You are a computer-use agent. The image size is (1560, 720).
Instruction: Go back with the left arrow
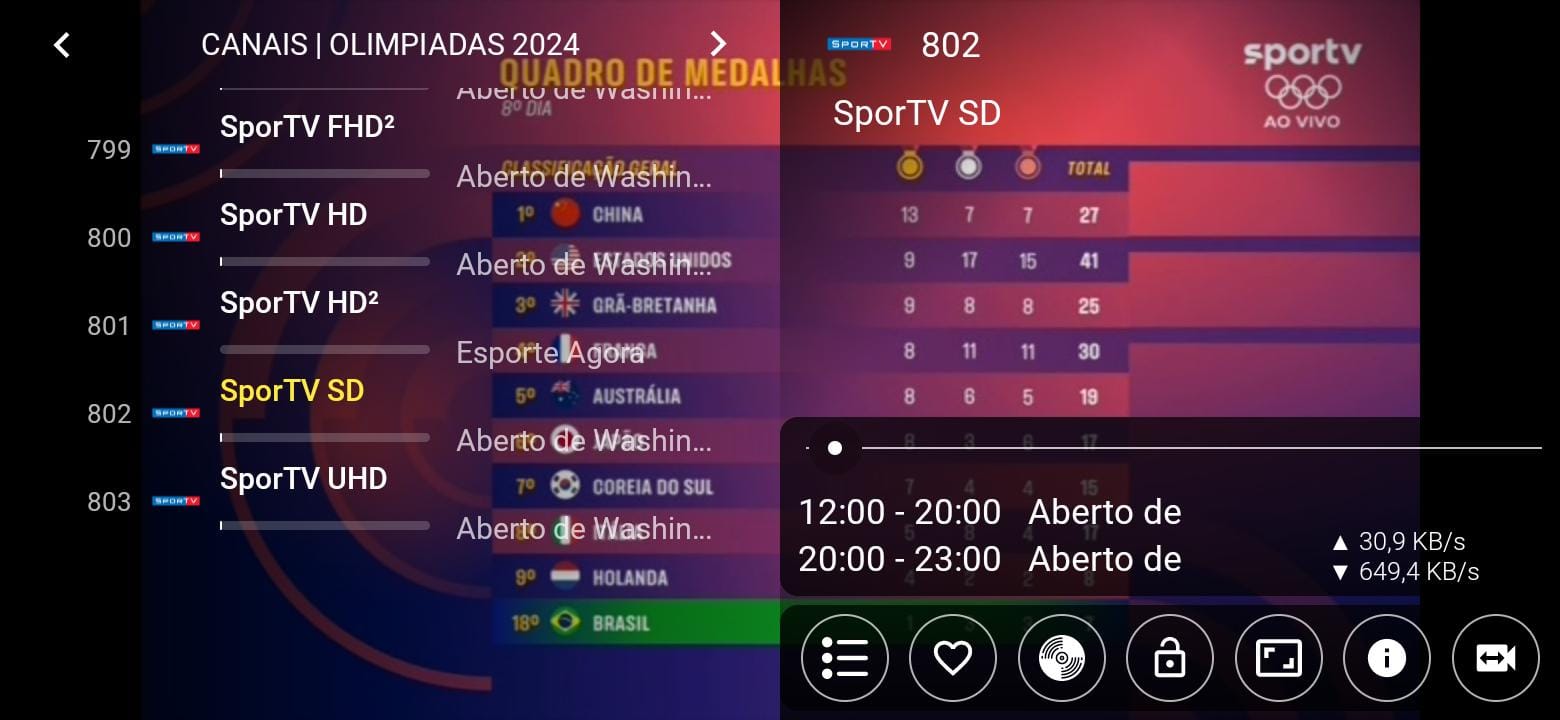pyautogui.click(x=62, y=45)
